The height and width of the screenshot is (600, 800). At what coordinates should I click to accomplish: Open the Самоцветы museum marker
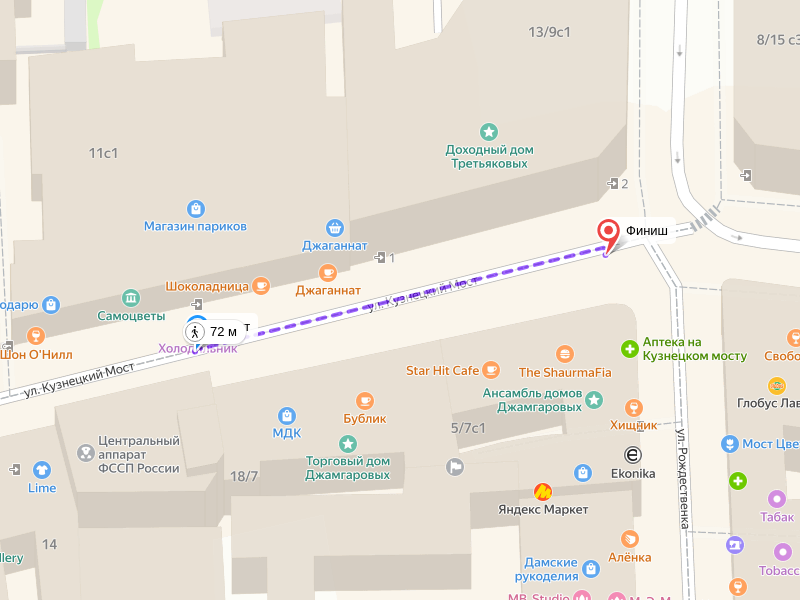(130, 298)
